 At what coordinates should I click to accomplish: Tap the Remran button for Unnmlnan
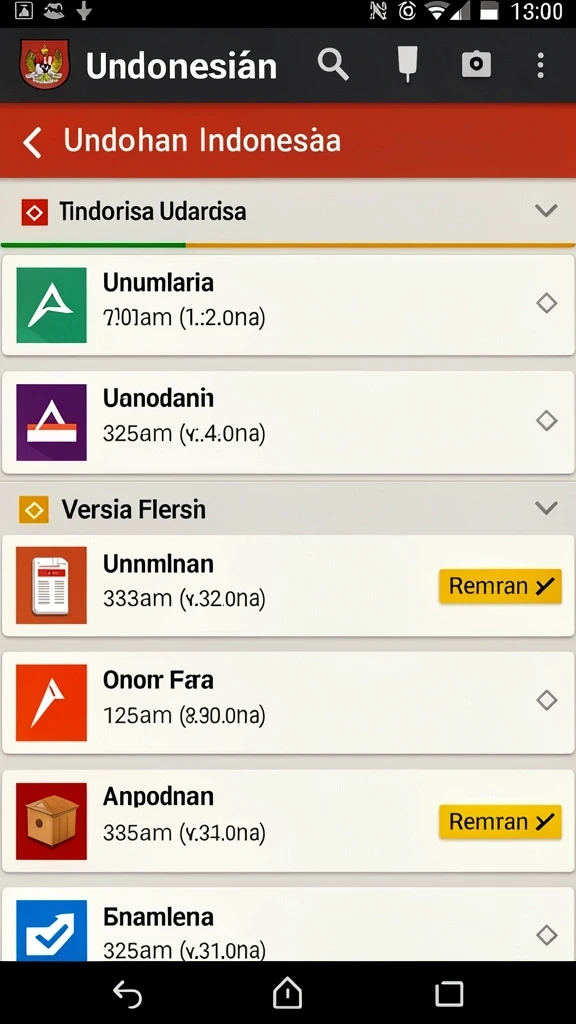(x=500, y=586)
